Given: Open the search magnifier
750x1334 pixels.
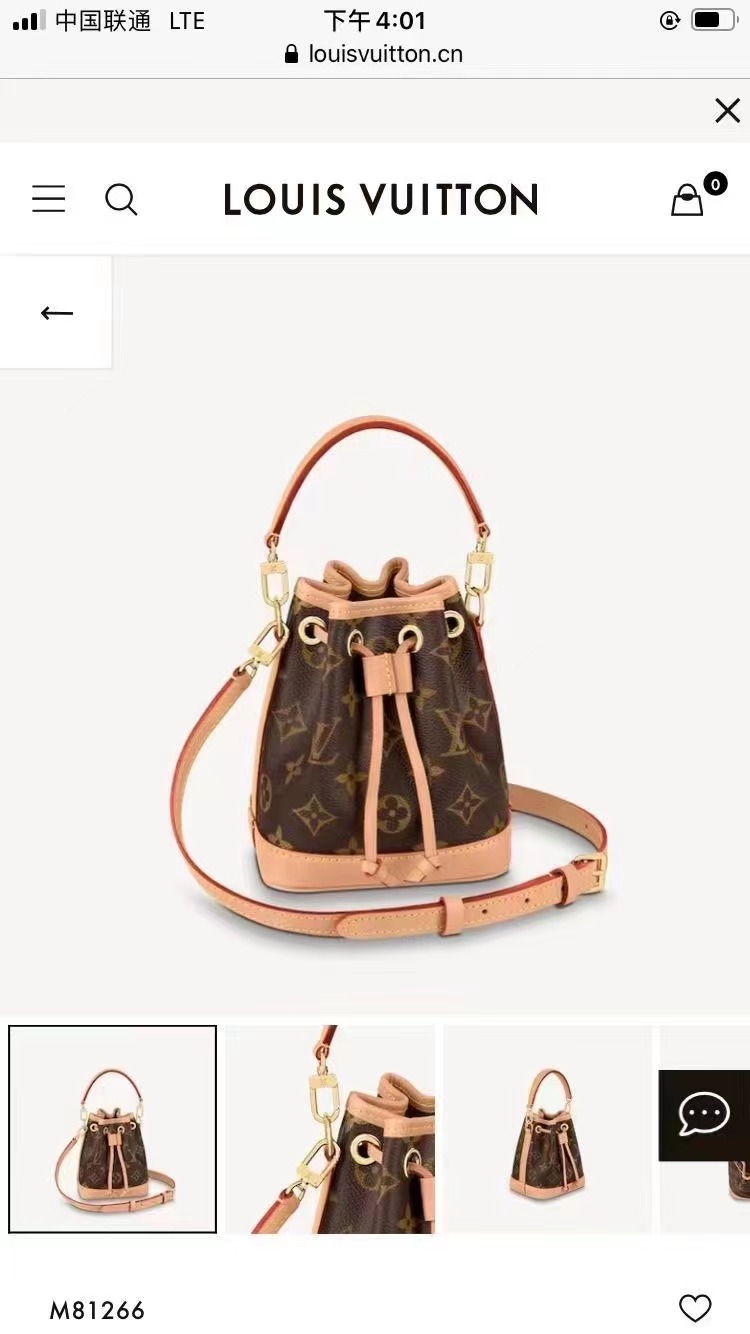Looking at the screenshot, I should coord(121,199).
